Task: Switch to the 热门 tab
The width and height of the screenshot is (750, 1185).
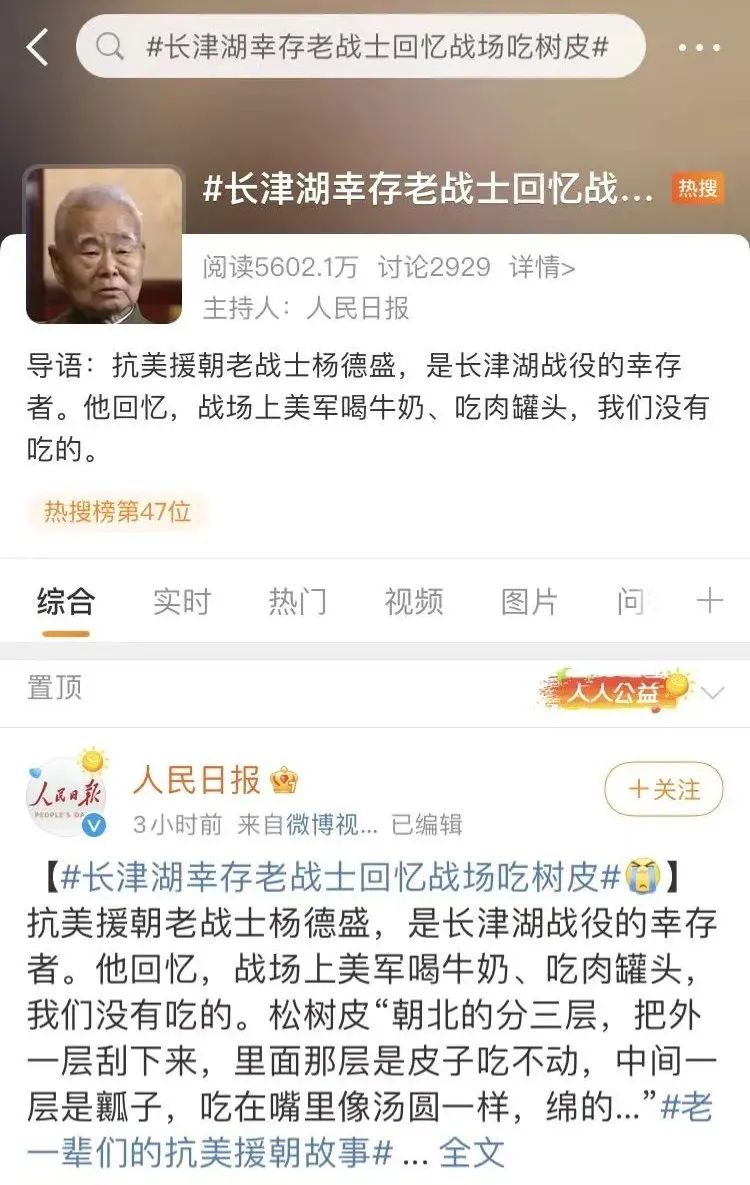Action: pyautogui.click(x=297, y=601)
